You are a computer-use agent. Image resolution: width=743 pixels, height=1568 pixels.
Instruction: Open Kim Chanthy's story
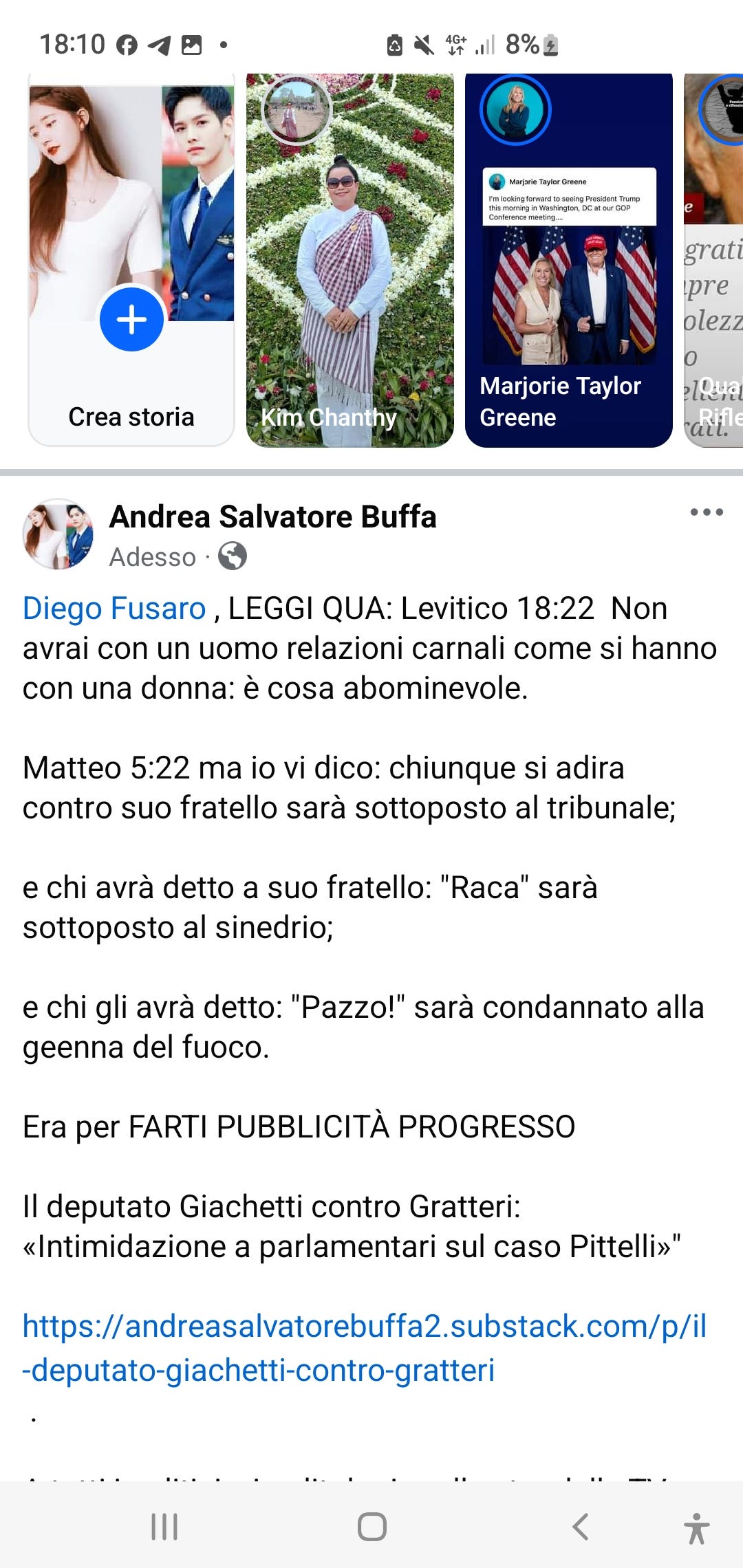click(x=350, y=260)
